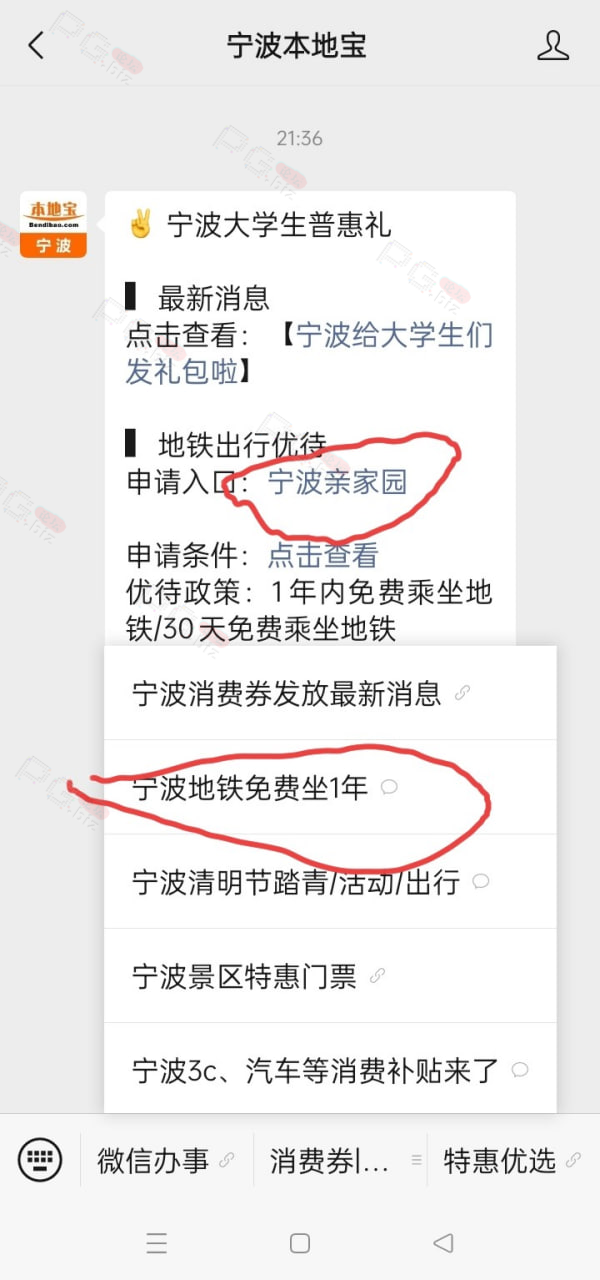Open the 微信办事 menu
This screenshot has height=1280, width=600.
166,1160
